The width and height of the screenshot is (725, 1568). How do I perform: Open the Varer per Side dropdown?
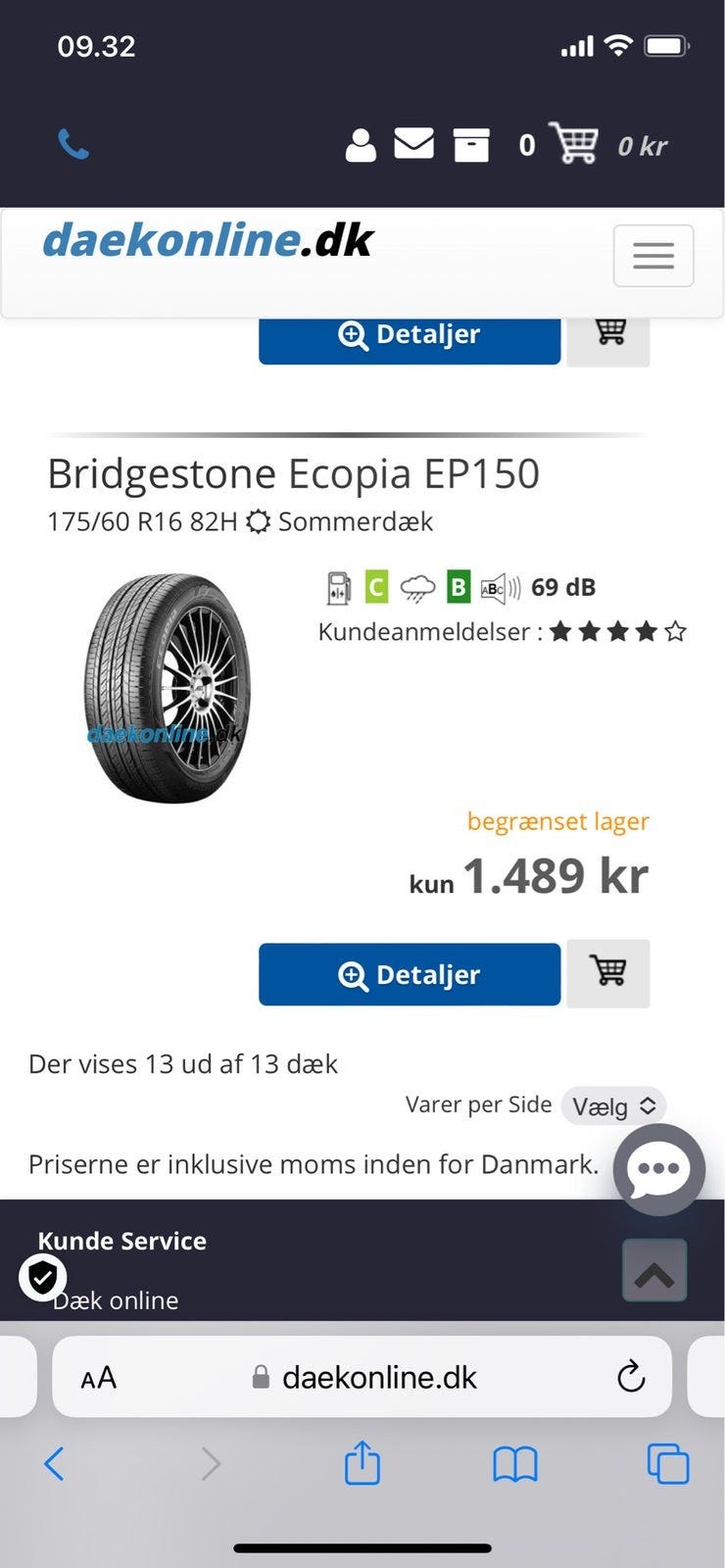click(613, 1105)
